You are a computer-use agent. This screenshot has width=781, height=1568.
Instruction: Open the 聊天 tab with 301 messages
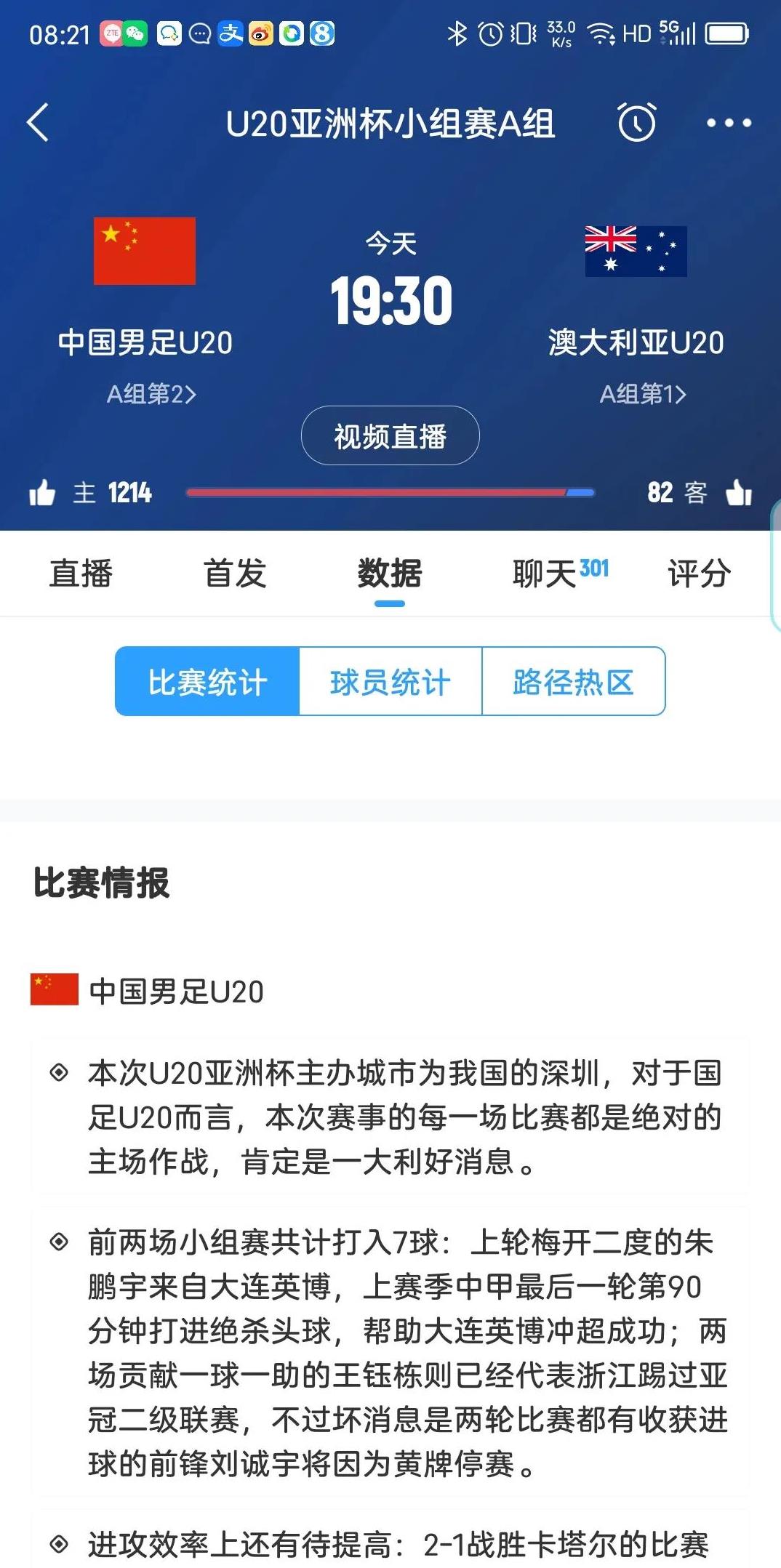point(554,574)
